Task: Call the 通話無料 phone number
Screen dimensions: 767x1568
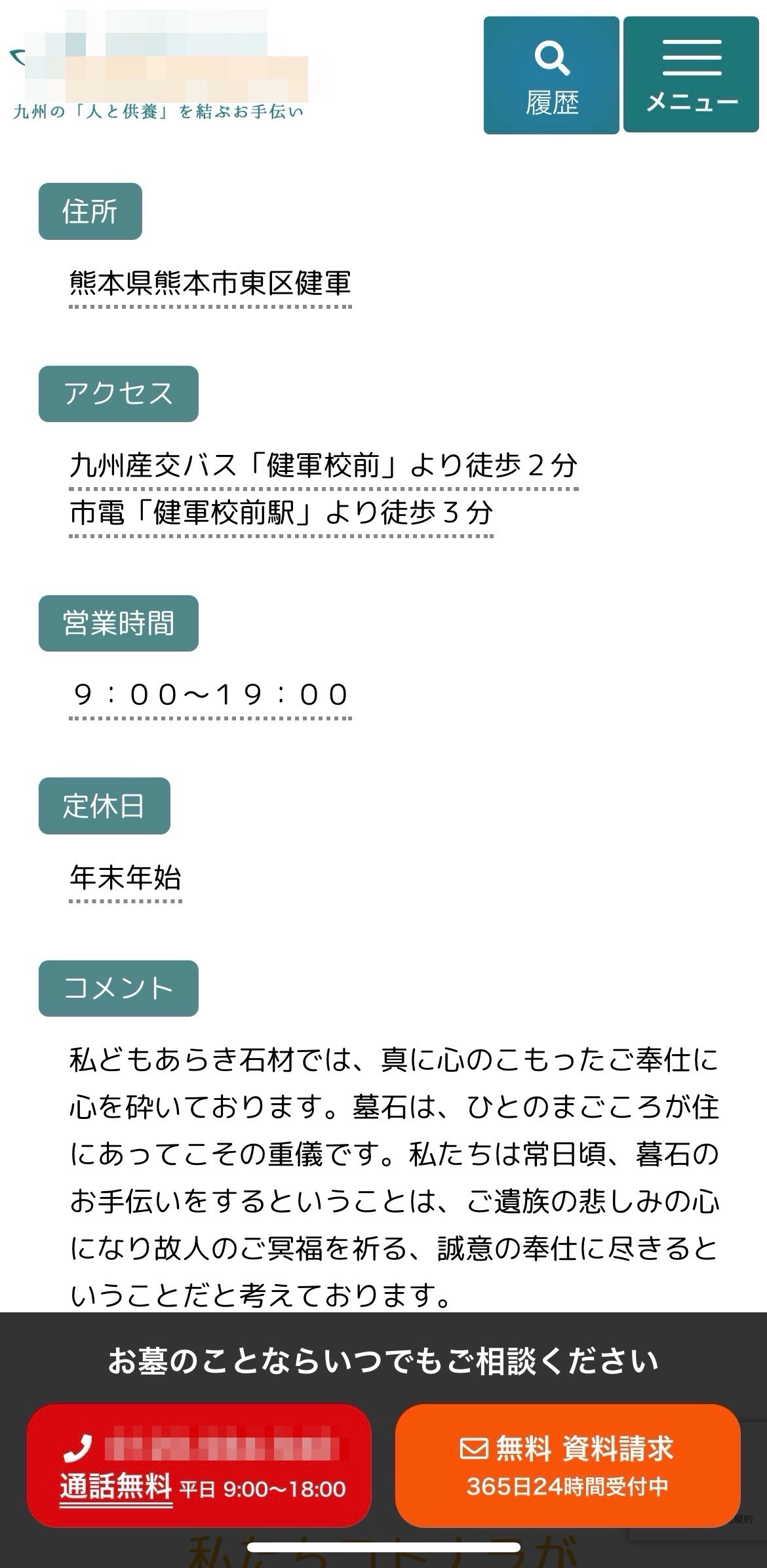Action: pos(199,1466)
